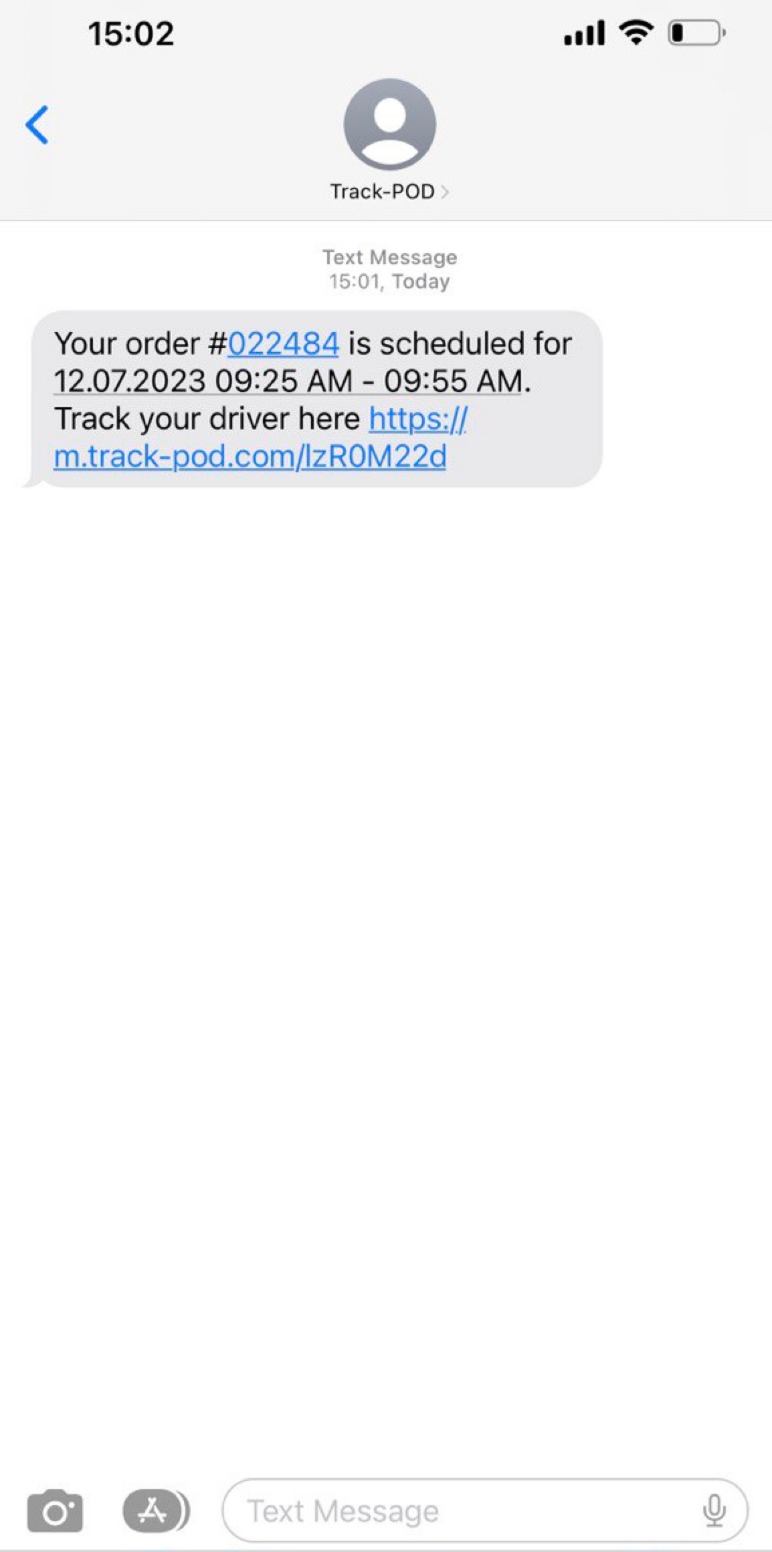Open the App Store apps drawer
This screenshot has height=1552, width=772.
(154, 1511)
